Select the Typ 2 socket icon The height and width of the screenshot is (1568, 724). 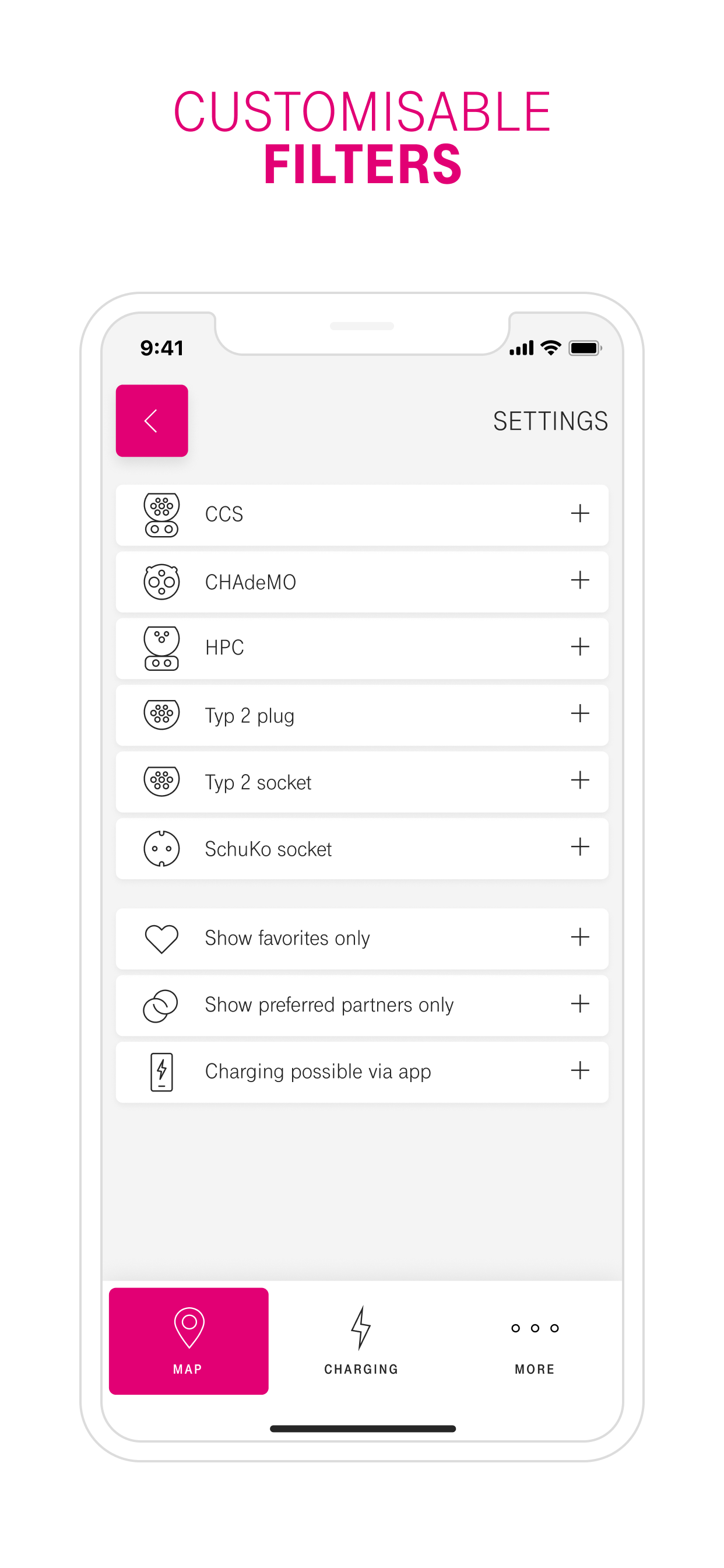[x=161, y=782]
